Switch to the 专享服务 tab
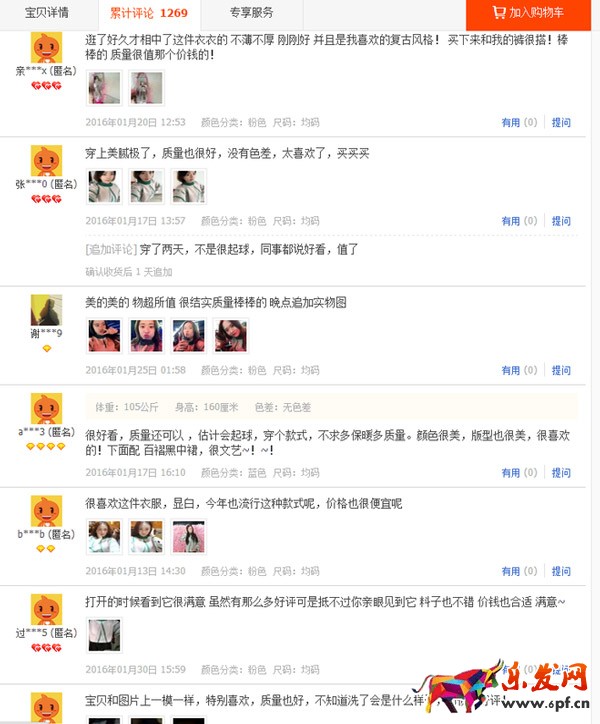Screen dimensions: 600x724 pos(251,13)
